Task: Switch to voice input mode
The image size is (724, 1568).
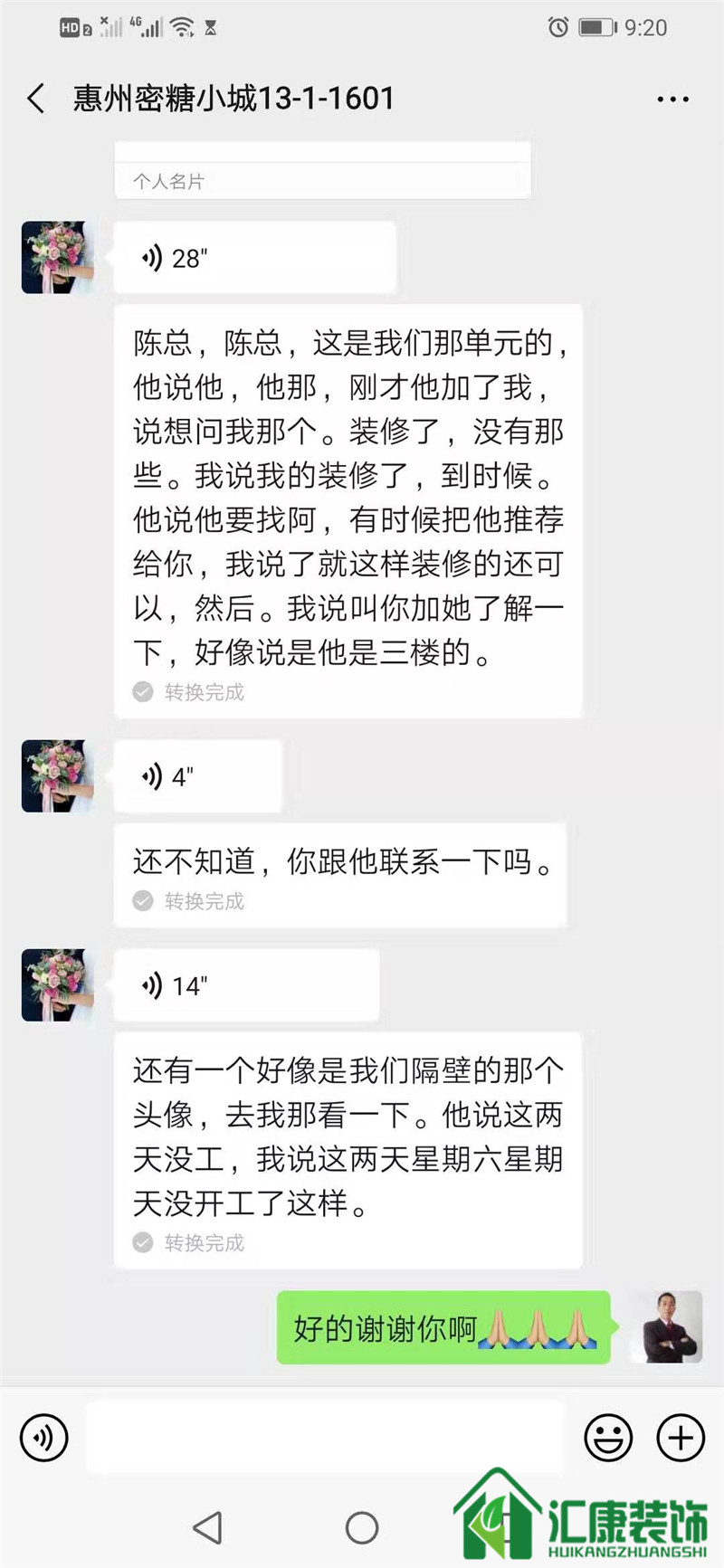Action: pyautogui.click(x=43, y=1437)
